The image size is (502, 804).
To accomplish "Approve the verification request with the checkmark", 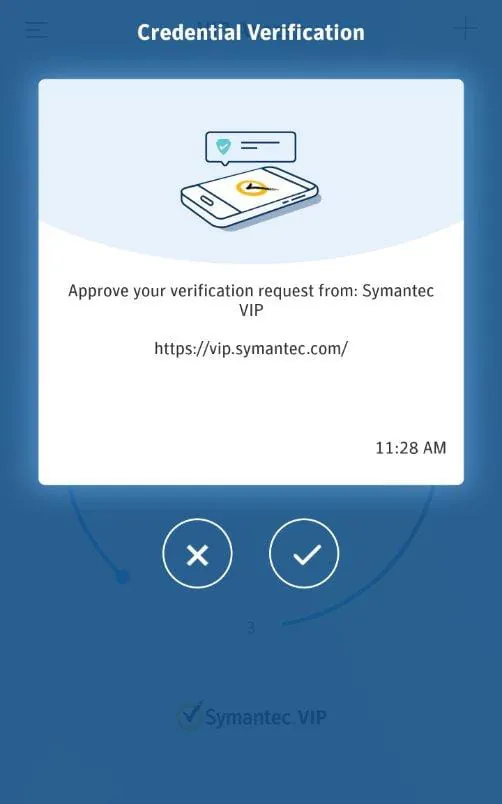I will 304,553.
